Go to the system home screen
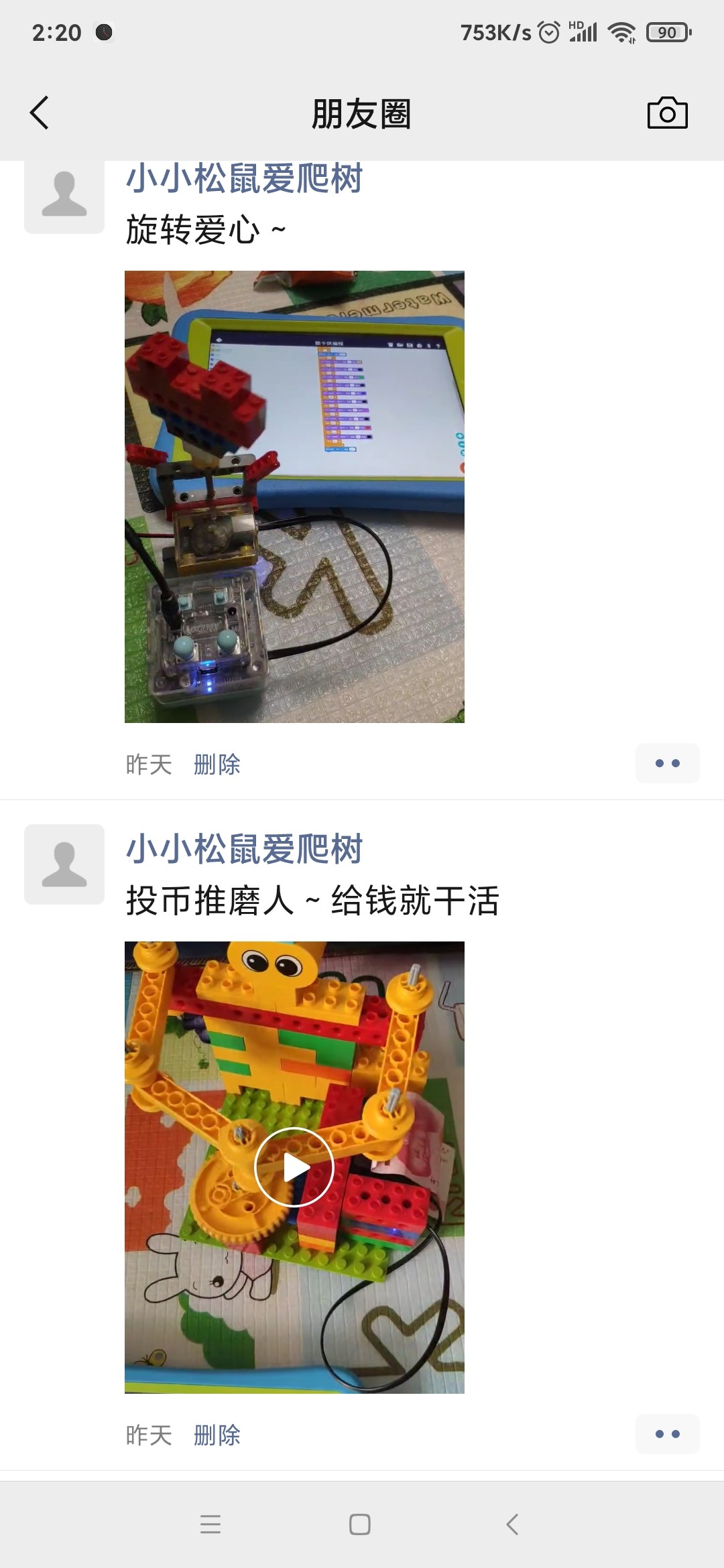 click(x=360, y=1524)
